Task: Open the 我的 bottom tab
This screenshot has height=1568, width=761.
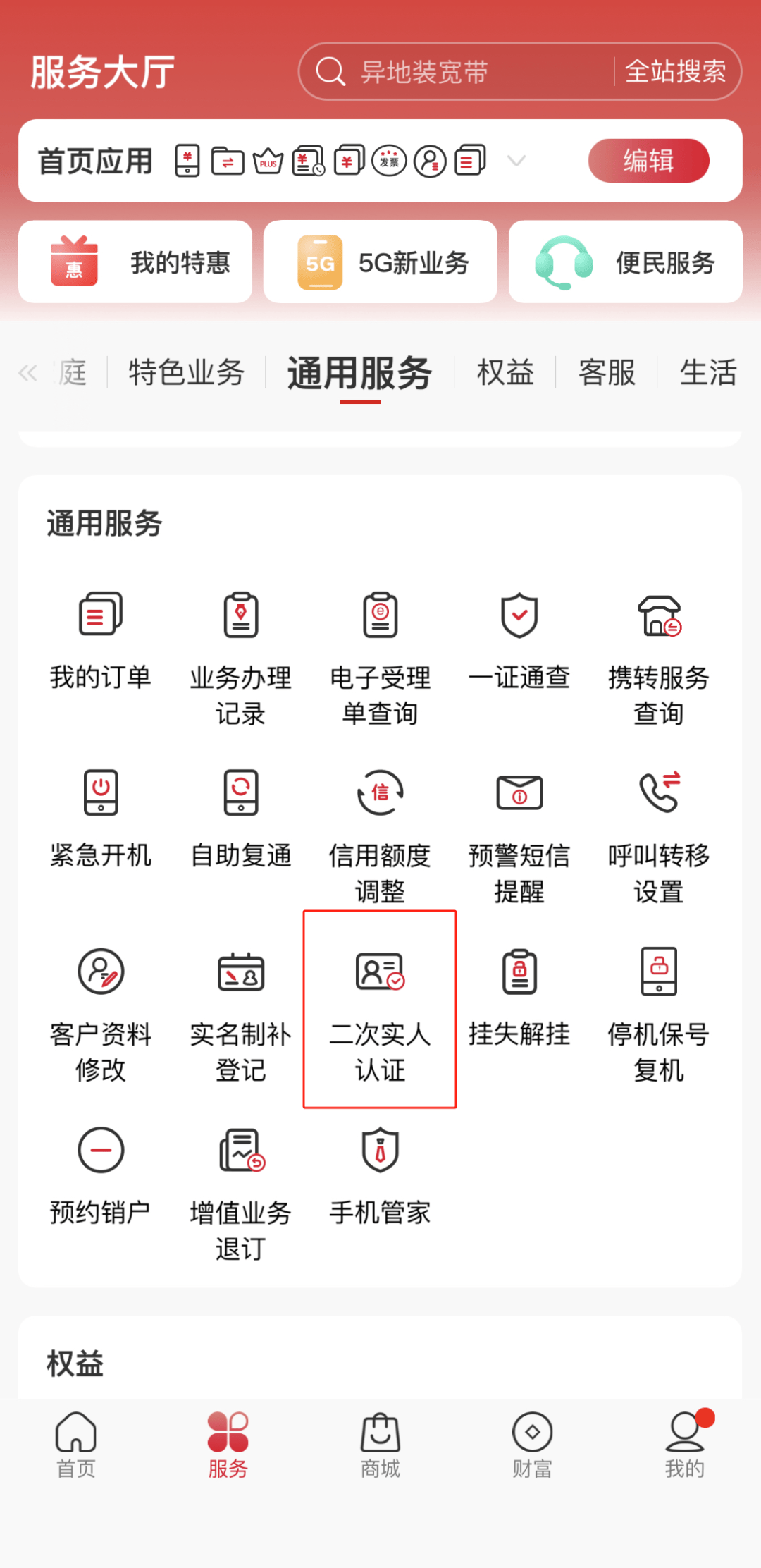Action: [x=684, y=1444]
